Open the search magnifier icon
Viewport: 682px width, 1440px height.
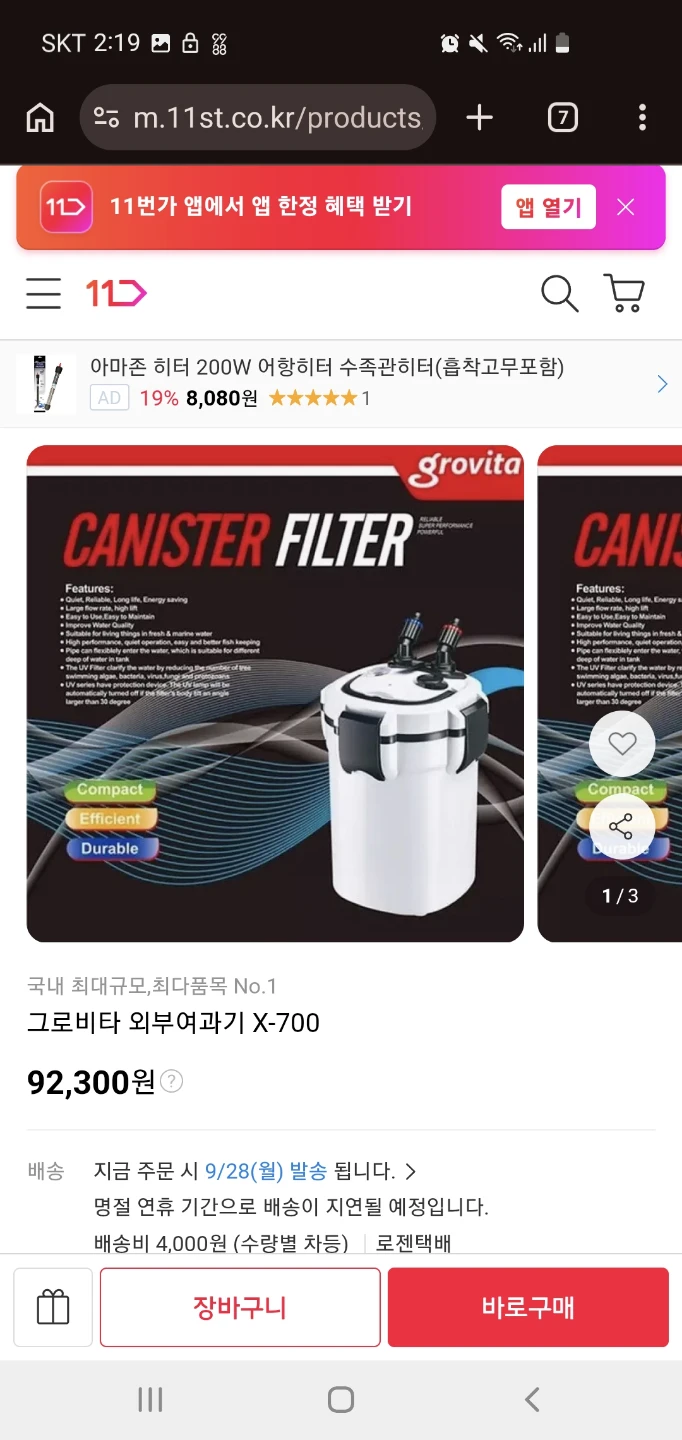point(559,294)
